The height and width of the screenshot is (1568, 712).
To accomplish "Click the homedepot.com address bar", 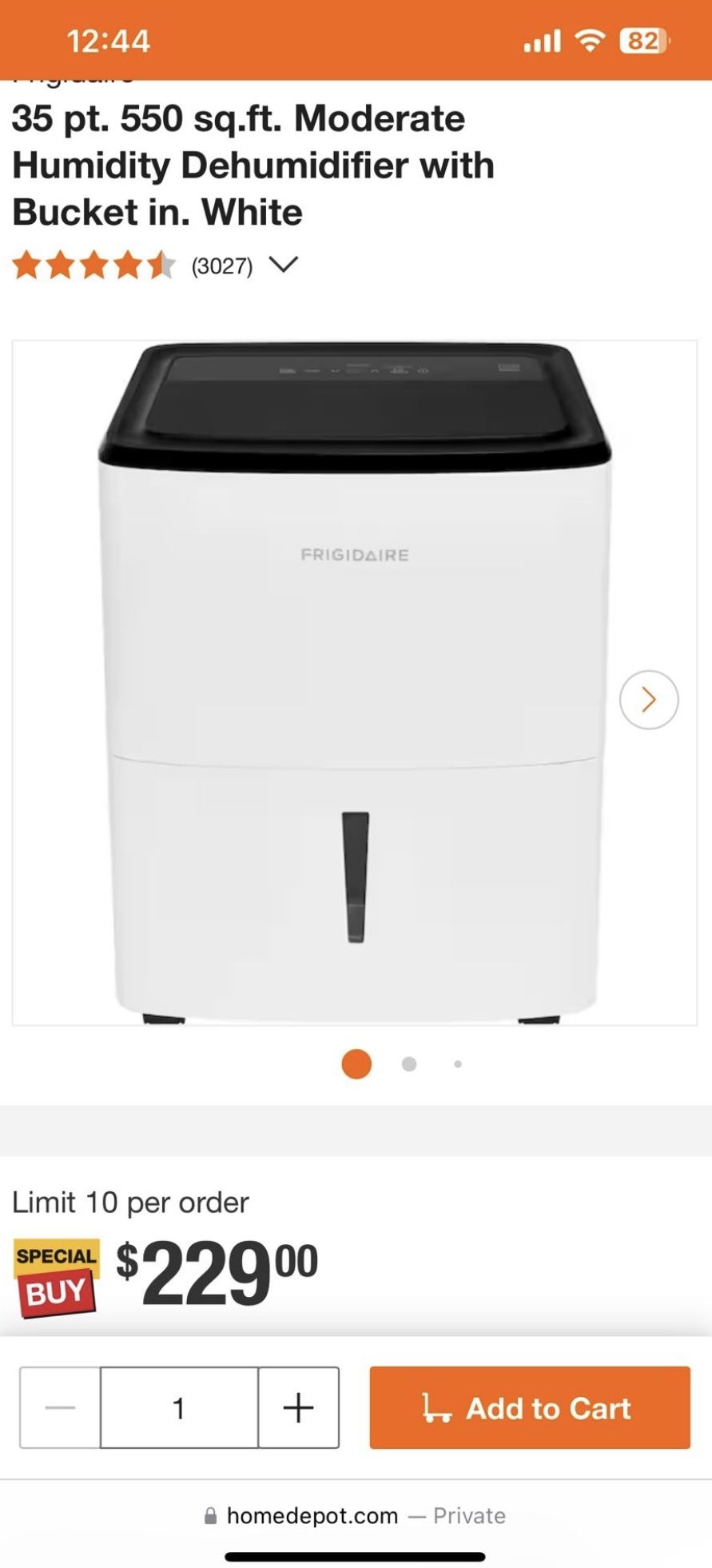I will (312, 1515).
